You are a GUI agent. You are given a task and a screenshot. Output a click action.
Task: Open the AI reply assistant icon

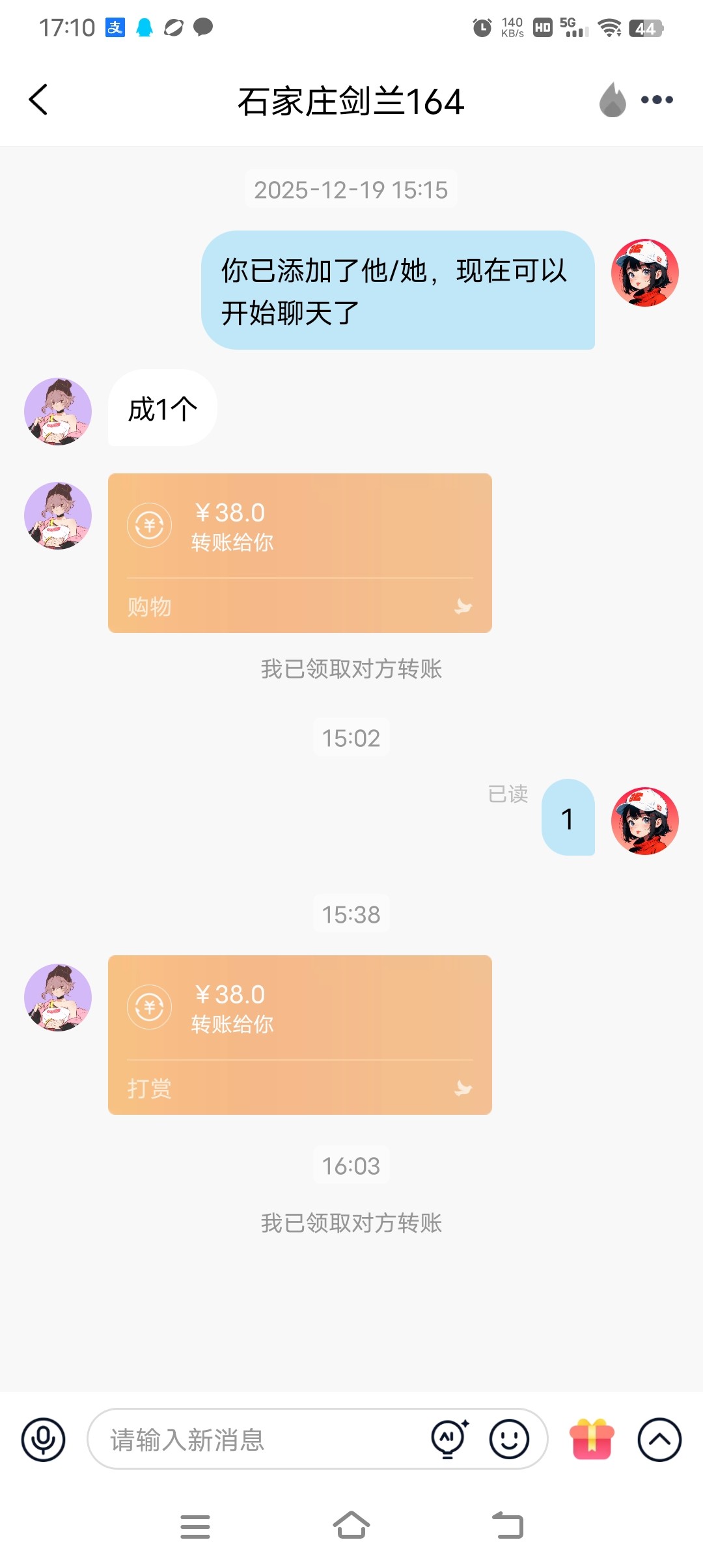pyautogui.click(x=449, y=1439)
